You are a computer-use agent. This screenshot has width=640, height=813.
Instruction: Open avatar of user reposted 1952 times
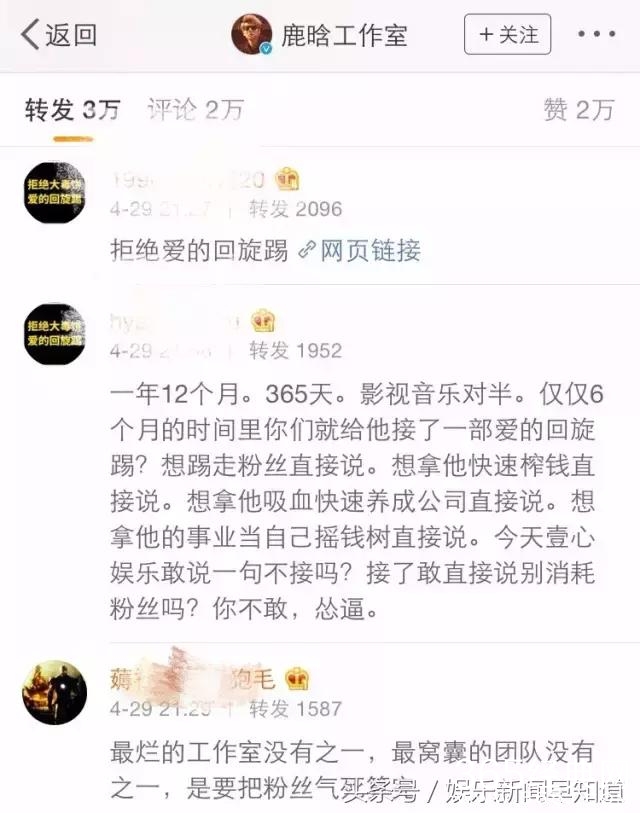coord(54,334)
